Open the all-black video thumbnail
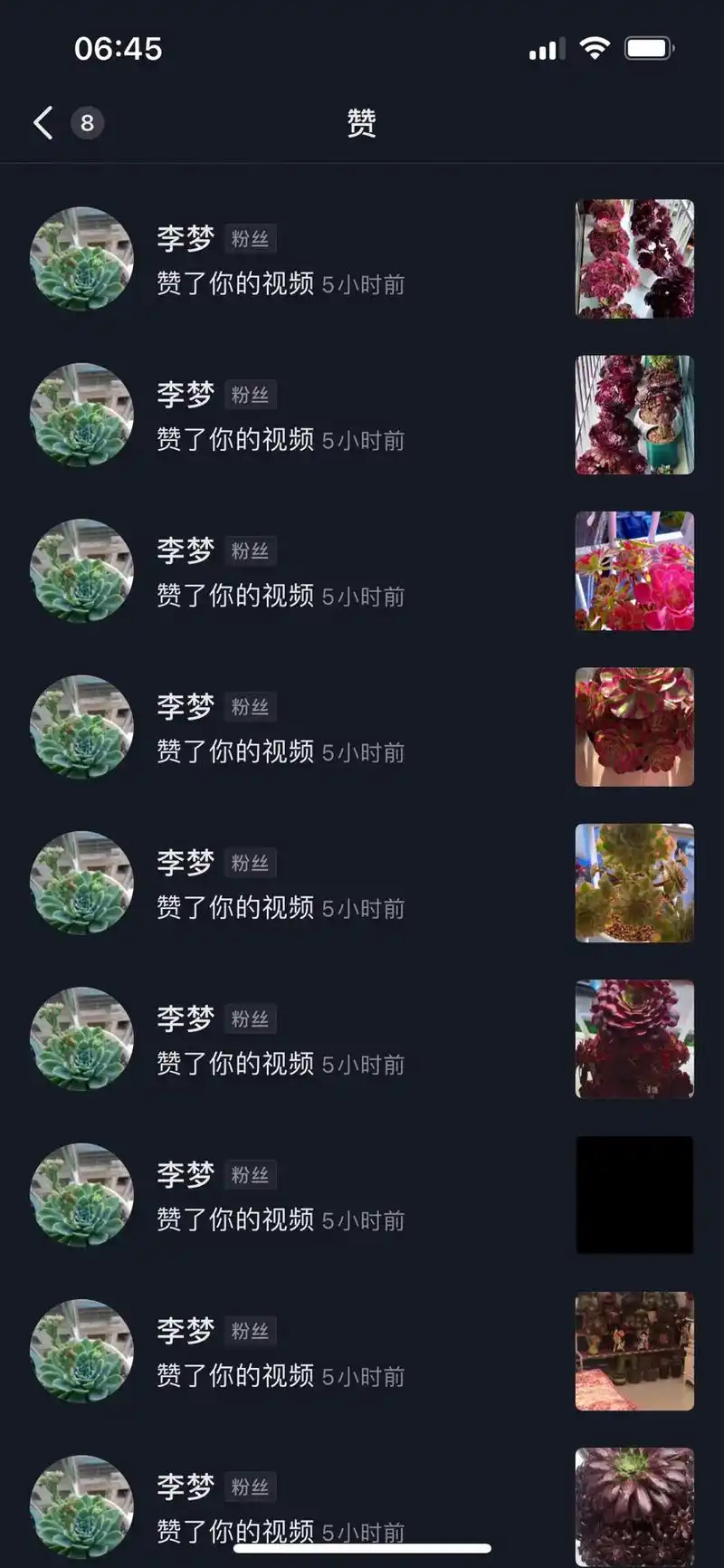This screenshot has height=1568, width=724. tap(634, 1194)
